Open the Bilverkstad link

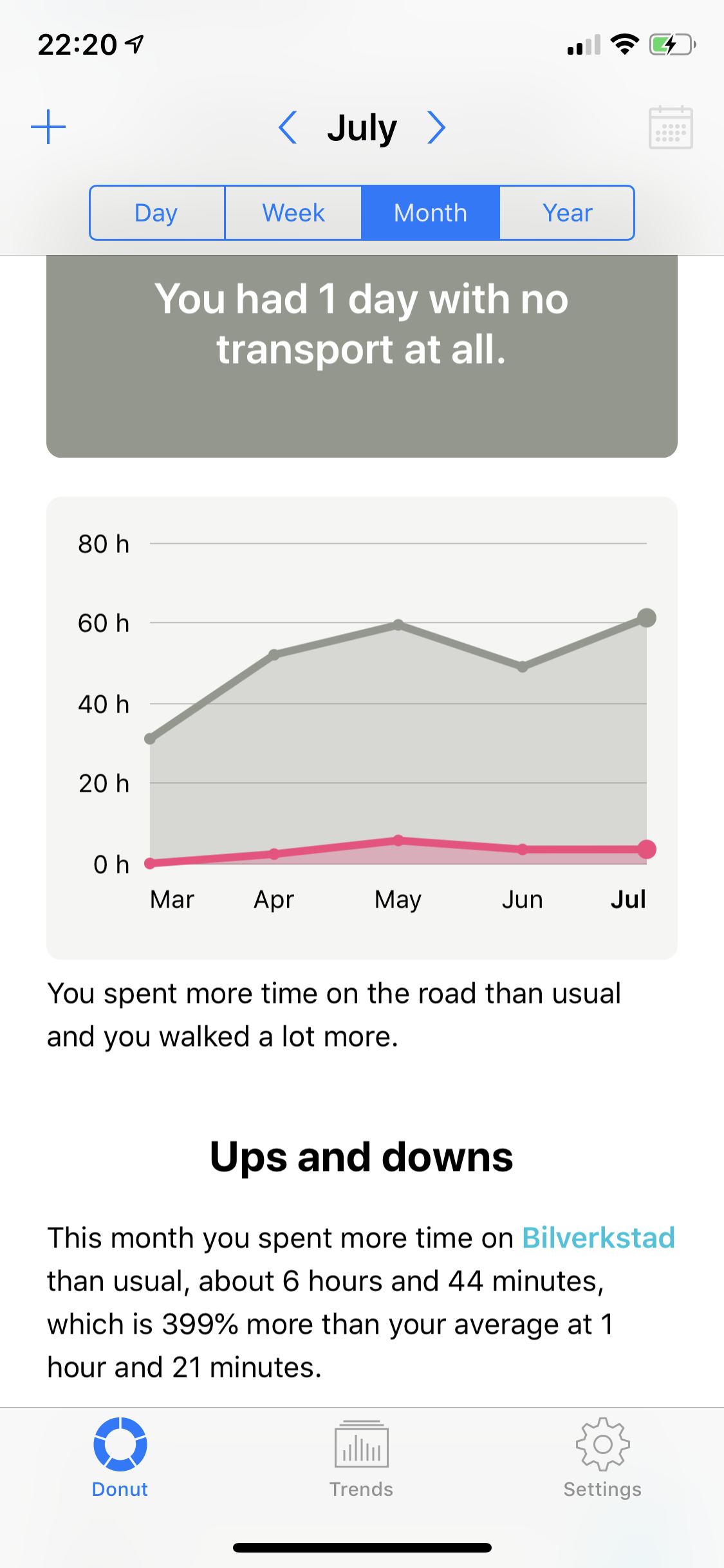coord(599,1238)
